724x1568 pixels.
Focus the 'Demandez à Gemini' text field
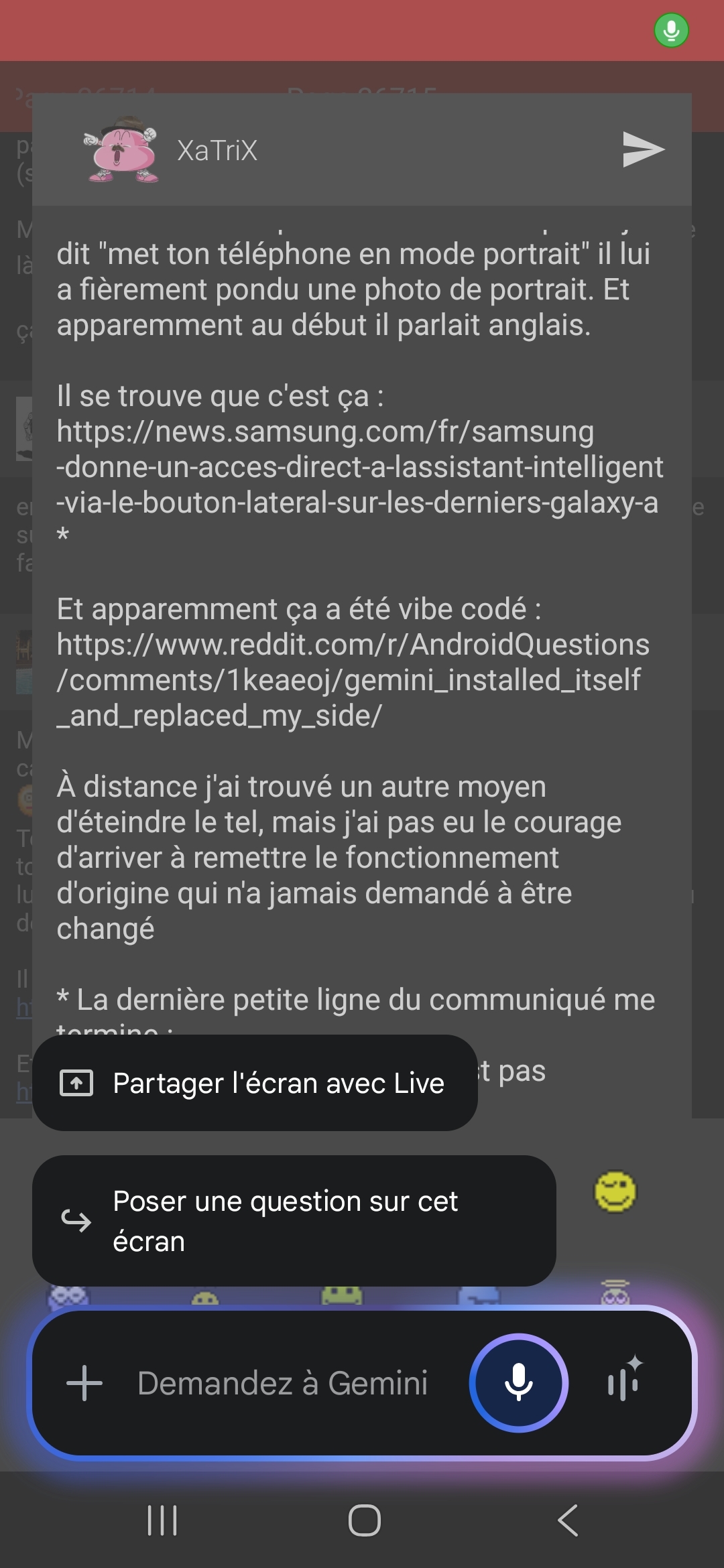point(282,1384)
